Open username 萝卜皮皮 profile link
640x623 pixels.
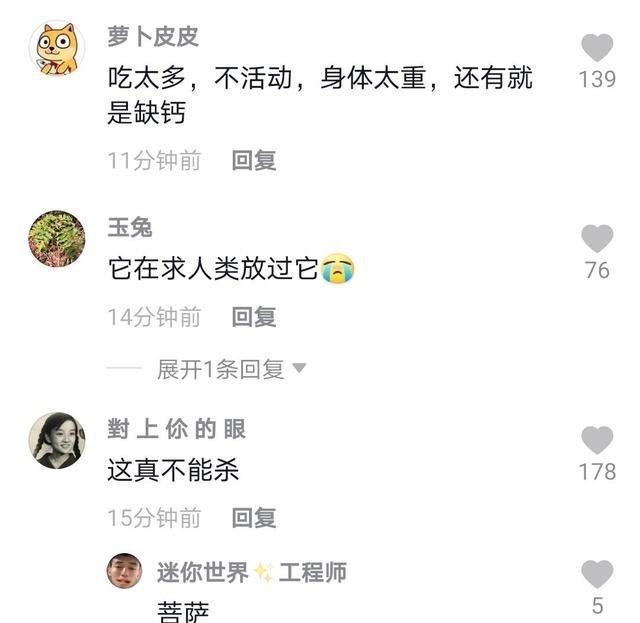coord(153,36)
